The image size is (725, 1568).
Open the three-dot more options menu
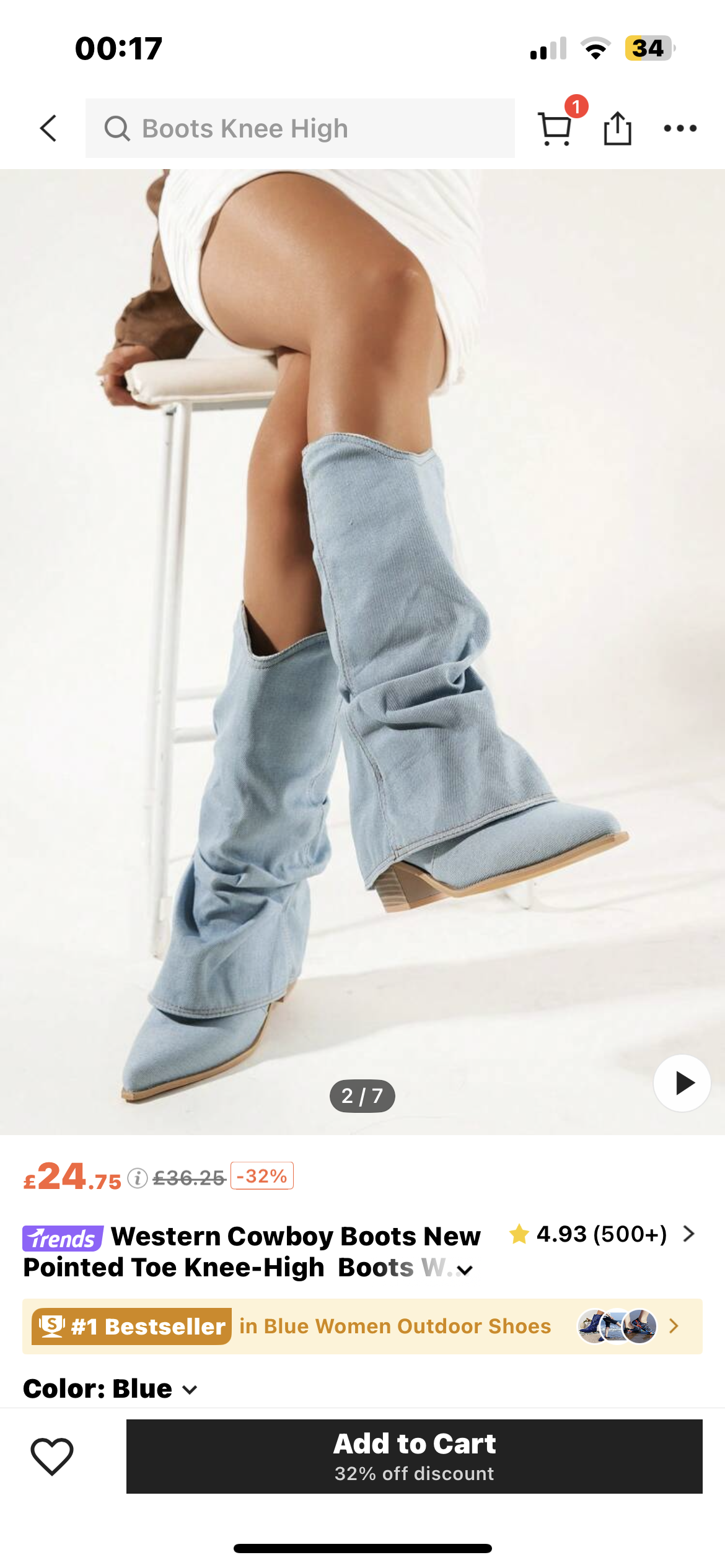(680, 128)
